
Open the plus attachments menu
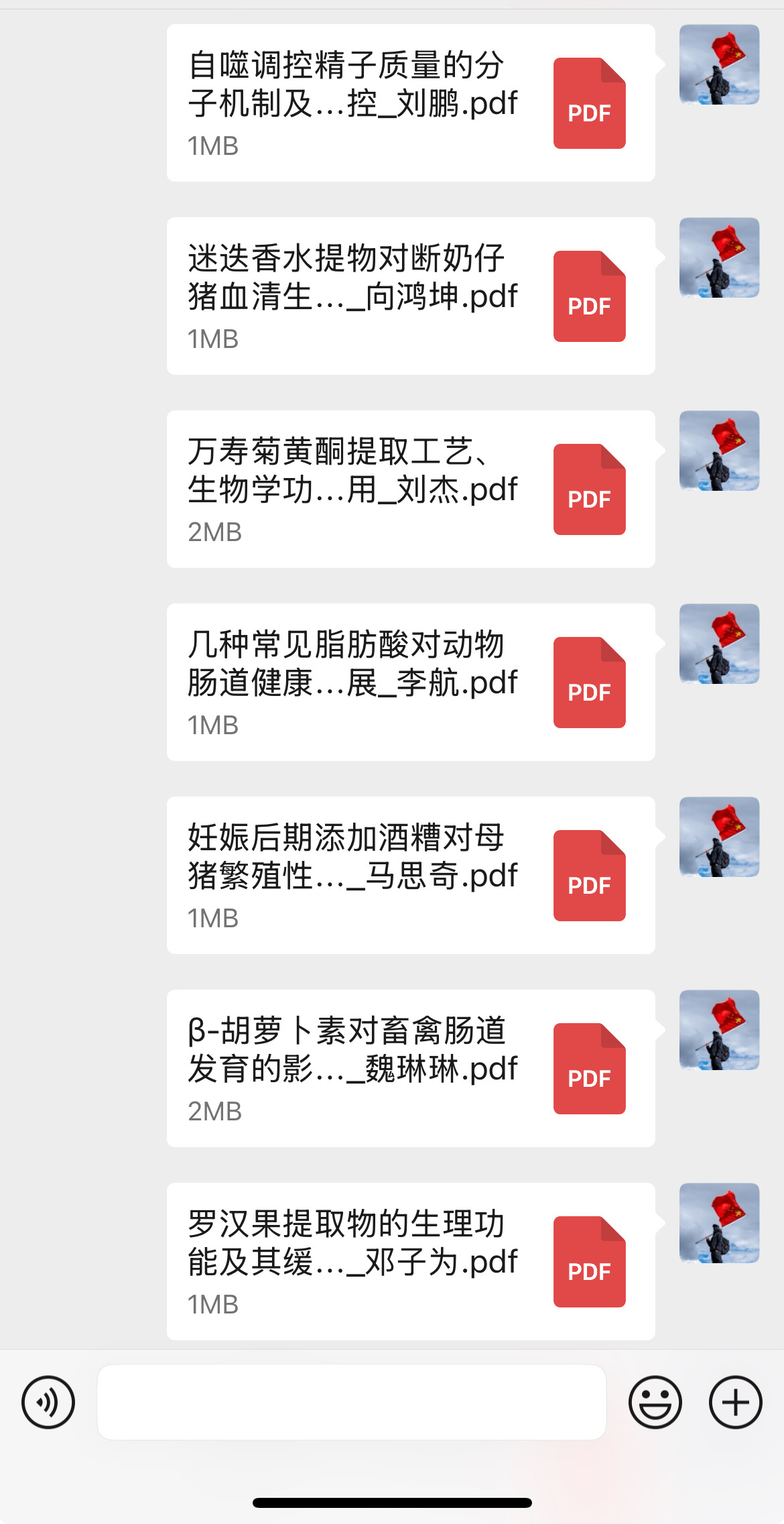tap(736, 1402)
